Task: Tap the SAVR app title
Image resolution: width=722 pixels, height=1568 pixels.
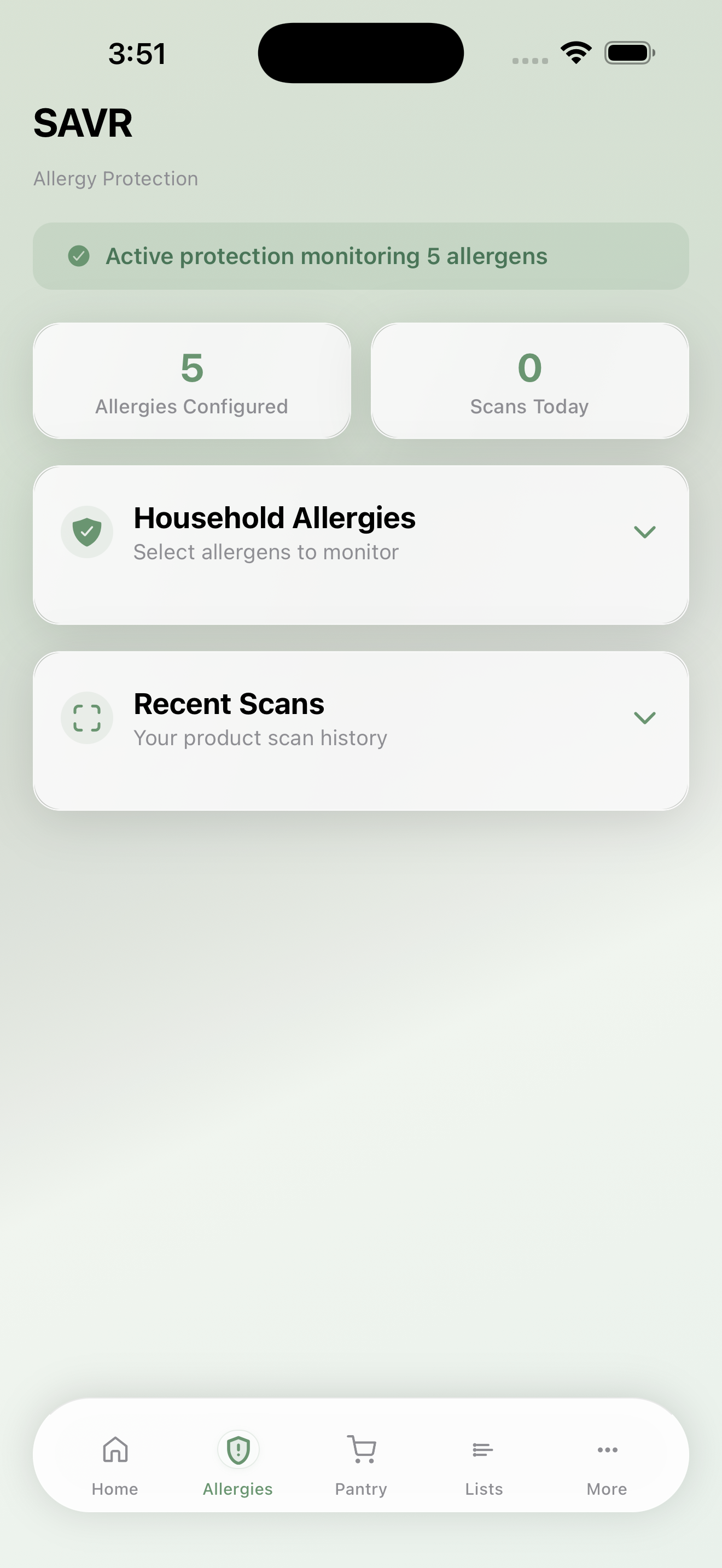Action: point(83,122)
